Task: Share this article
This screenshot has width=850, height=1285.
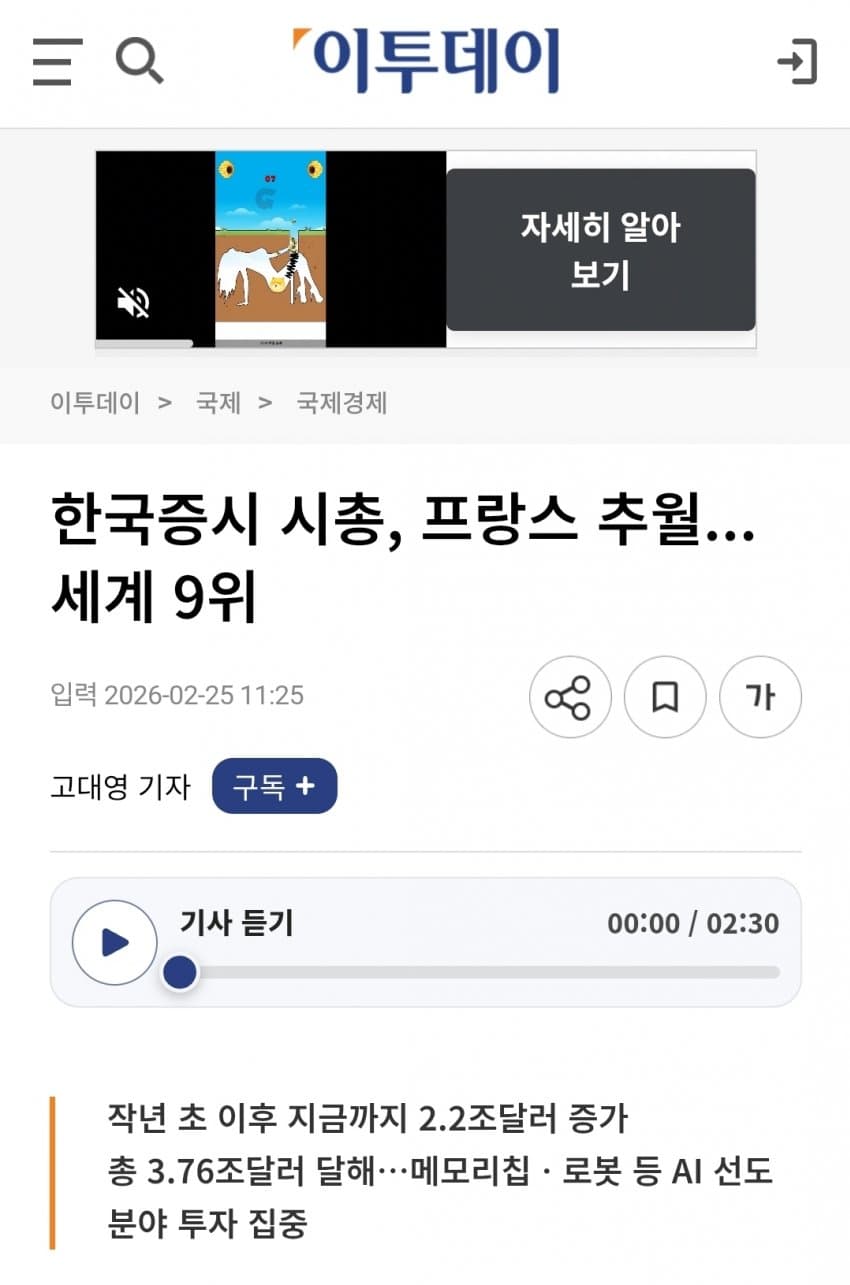Action: point(569,697)
